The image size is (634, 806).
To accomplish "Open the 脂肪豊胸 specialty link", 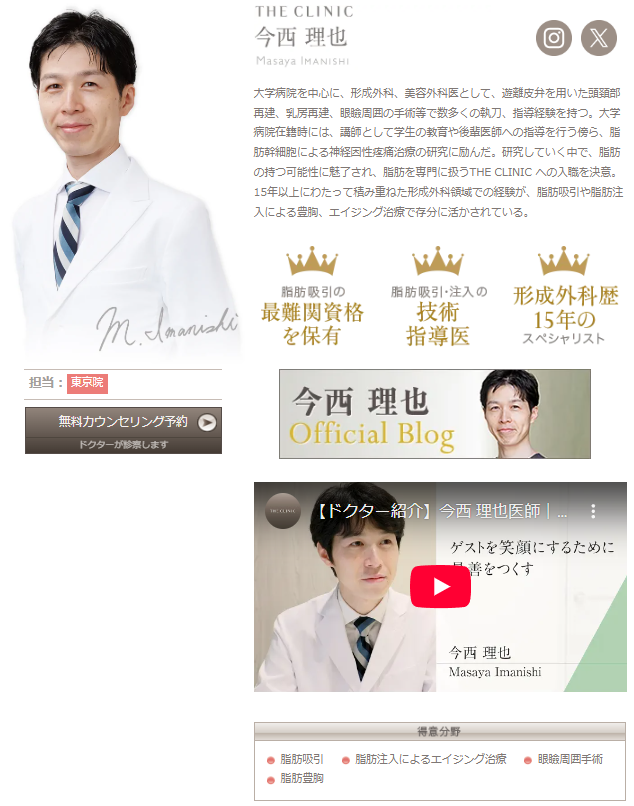I will [301, 778].
